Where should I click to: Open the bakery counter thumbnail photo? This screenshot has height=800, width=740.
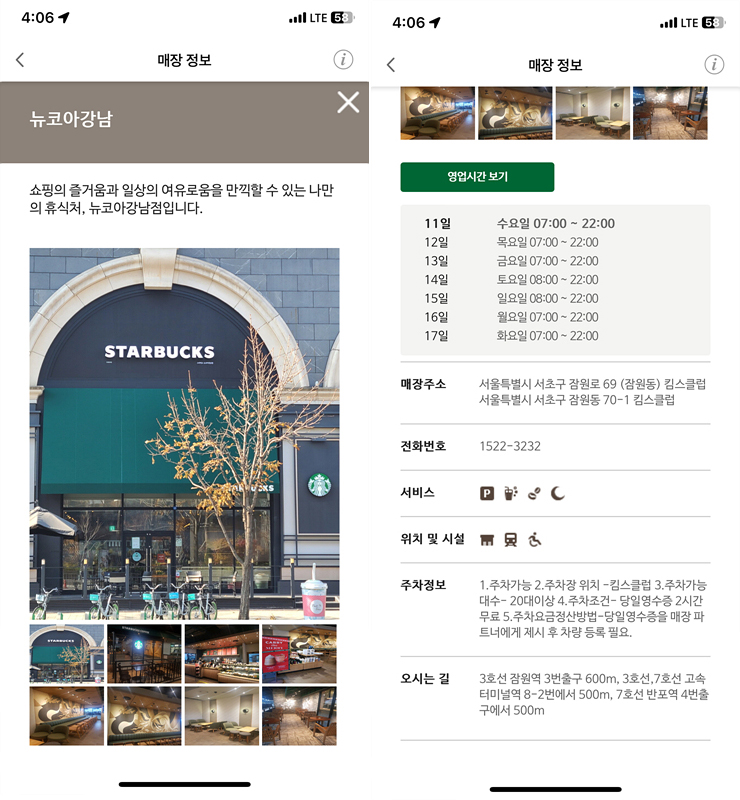pyautogui.click(x=221, y=654)
